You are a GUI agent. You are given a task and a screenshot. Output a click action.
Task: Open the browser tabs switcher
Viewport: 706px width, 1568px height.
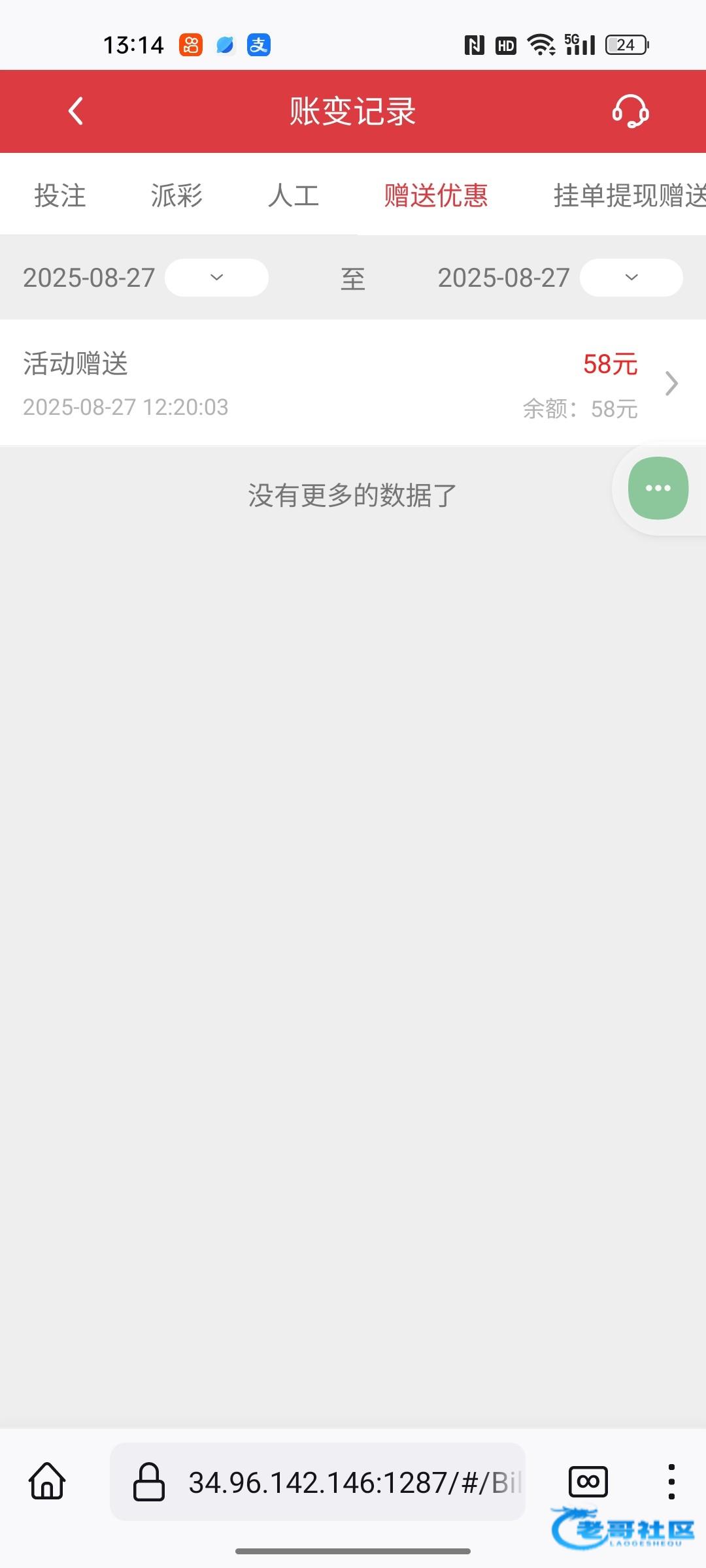click(588, 1481)
